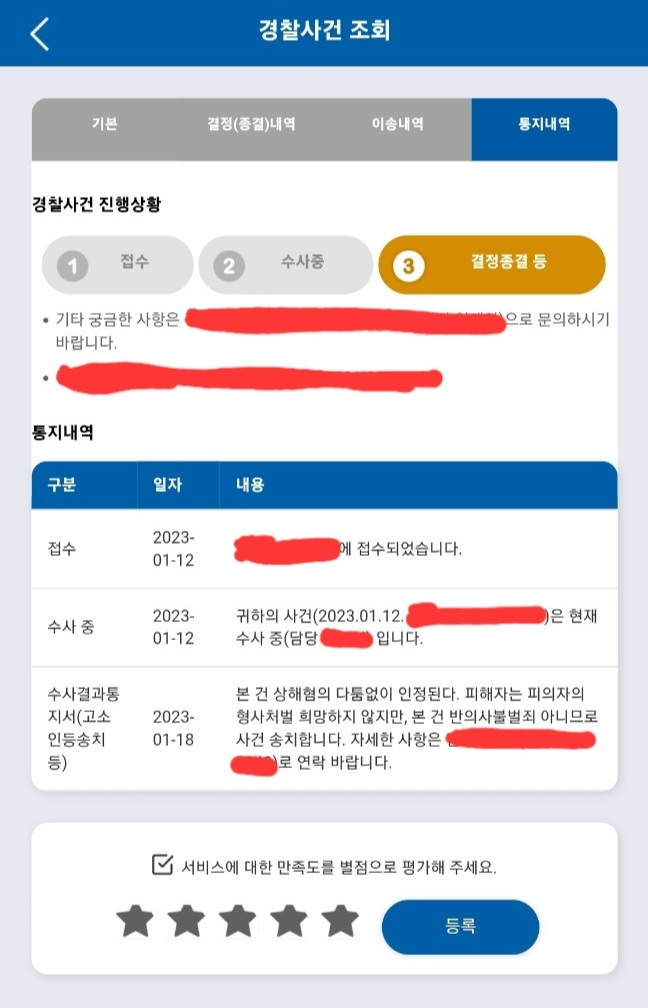Give a three-star satisfaction rating

238,921
